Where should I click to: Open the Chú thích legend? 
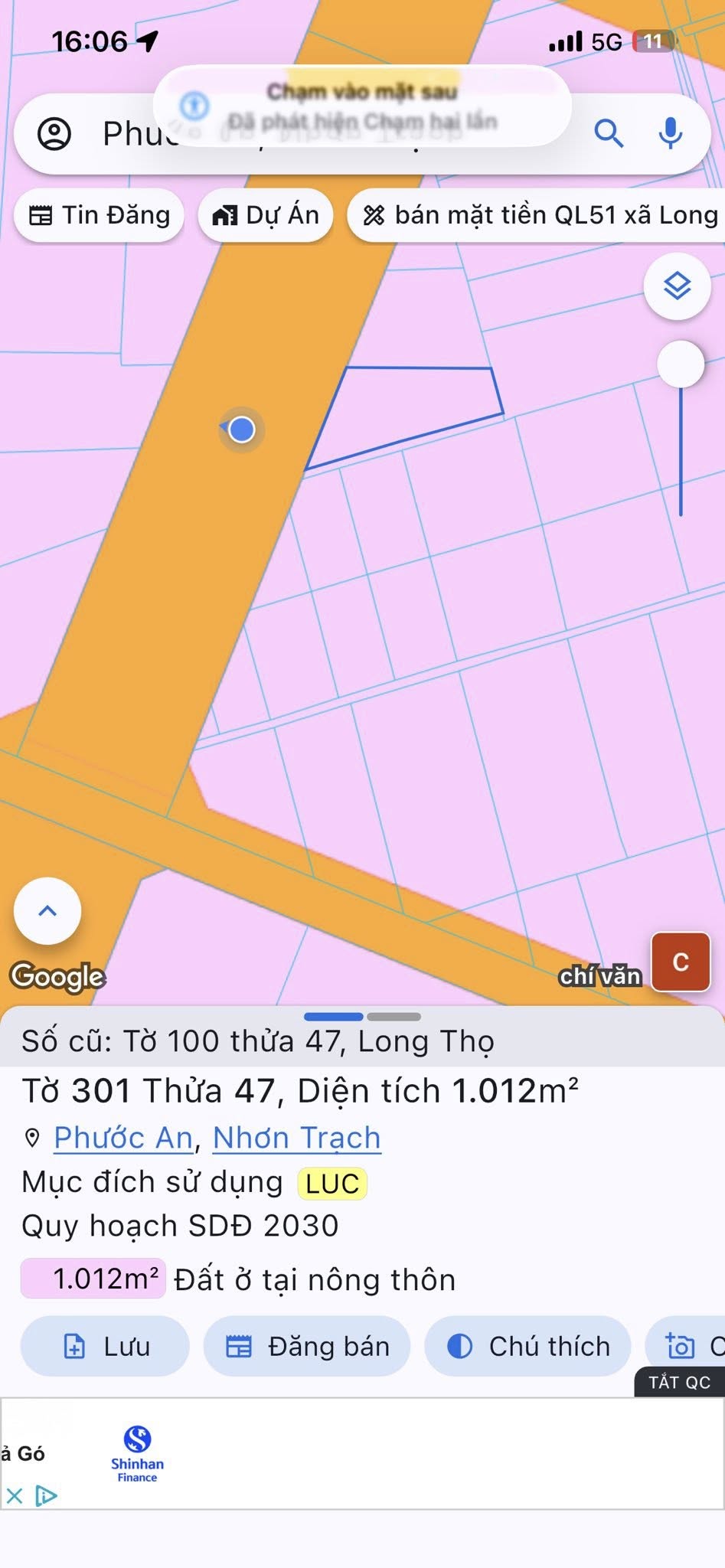pyautogui.click(x=528, y=1346)
